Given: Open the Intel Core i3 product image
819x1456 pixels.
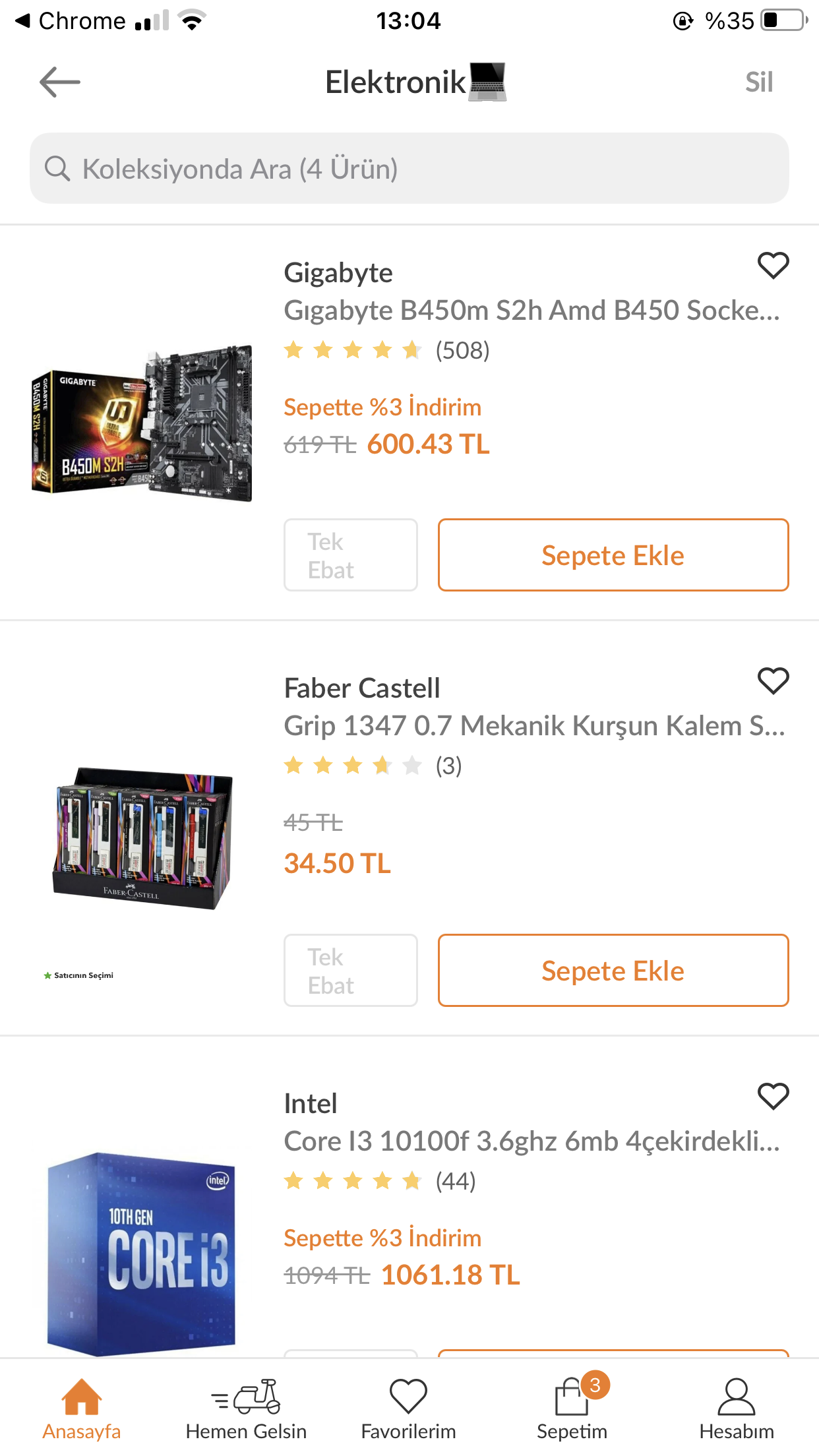Looking at the screenshot, I should pyautogui.click(x=142, y=1253).
